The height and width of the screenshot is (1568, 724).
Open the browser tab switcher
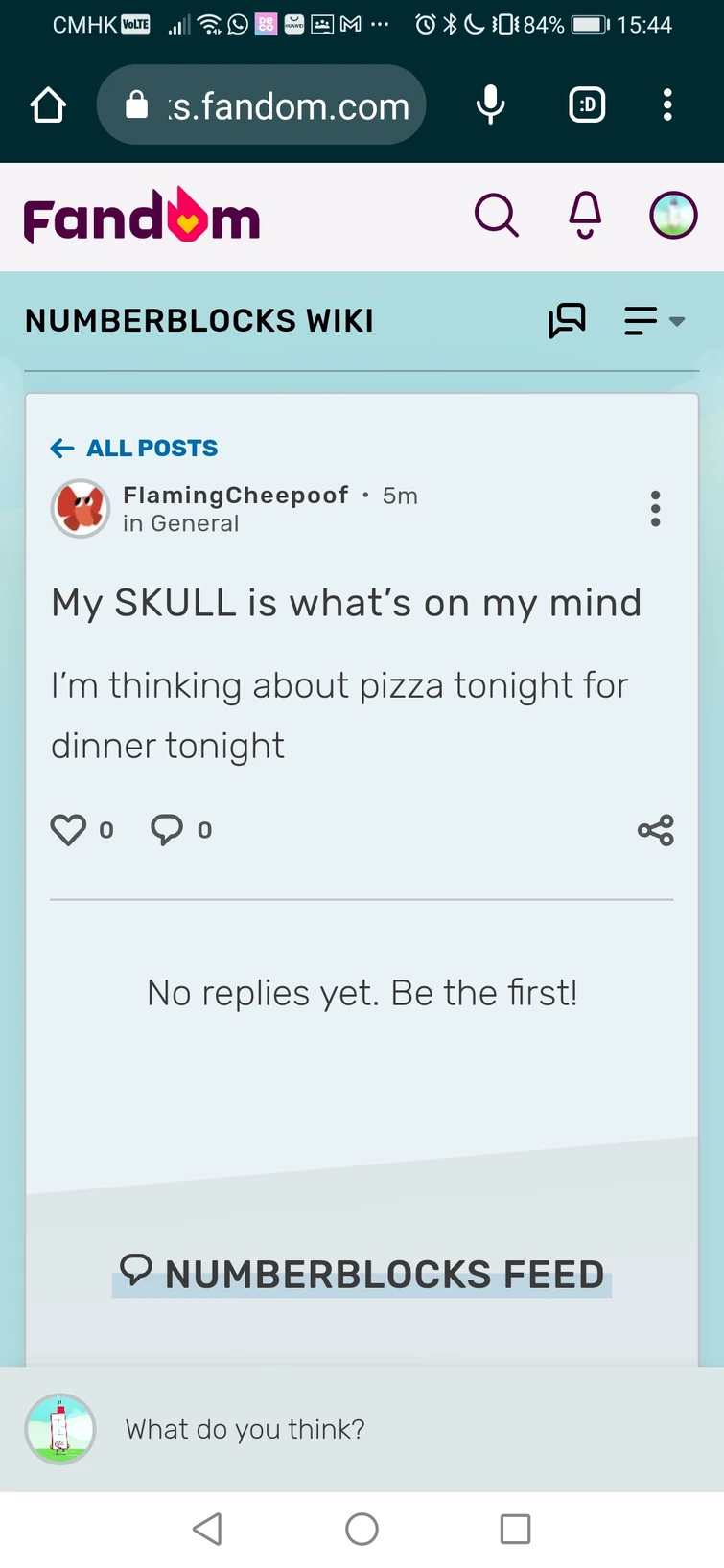point(587,104)
